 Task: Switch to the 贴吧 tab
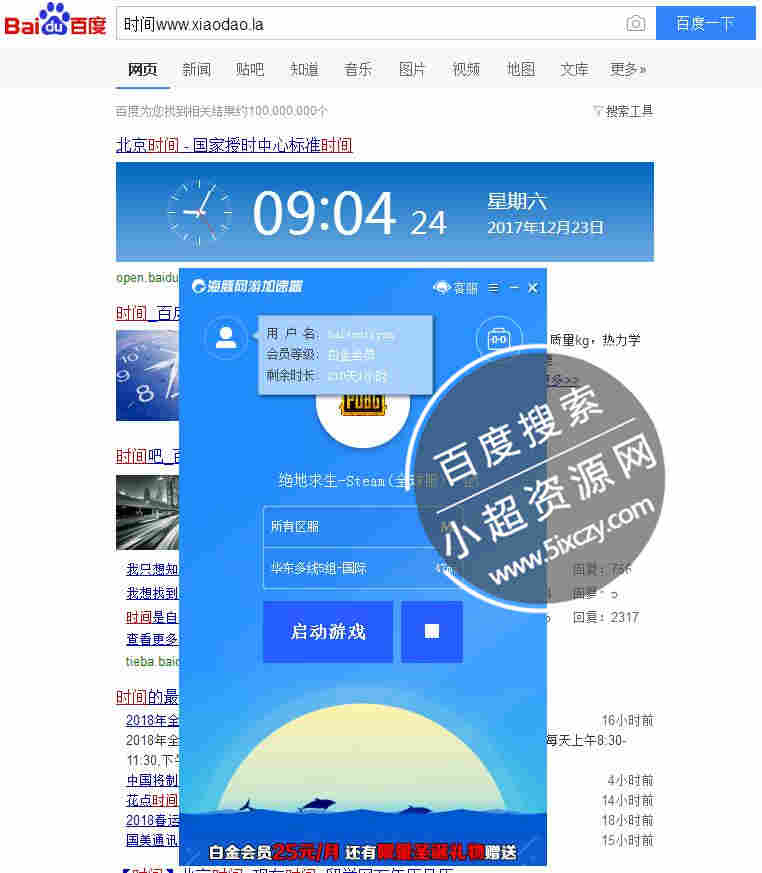250,69
